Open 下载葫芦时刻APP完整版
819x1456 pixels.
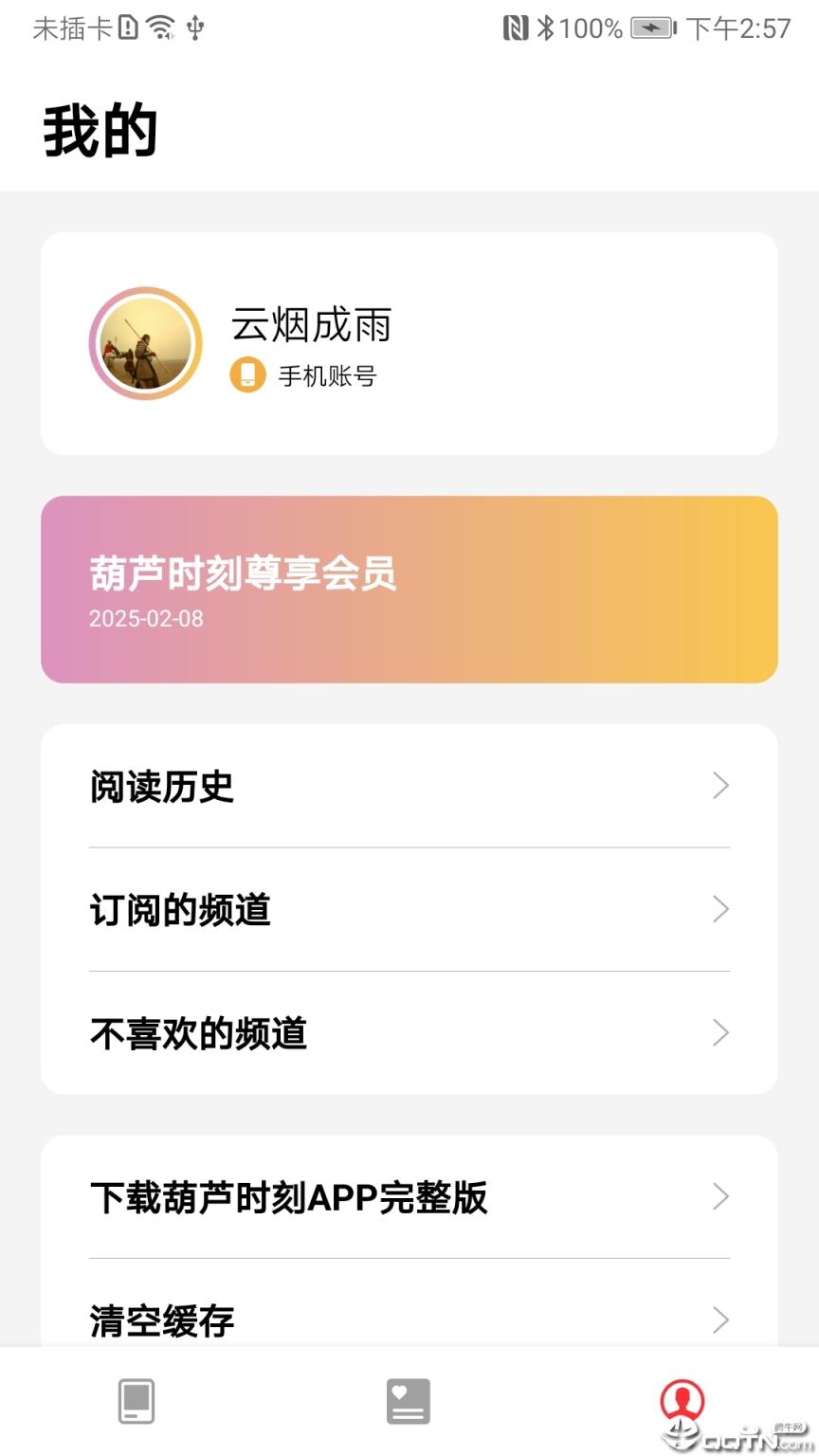(x=288, y=1198)
